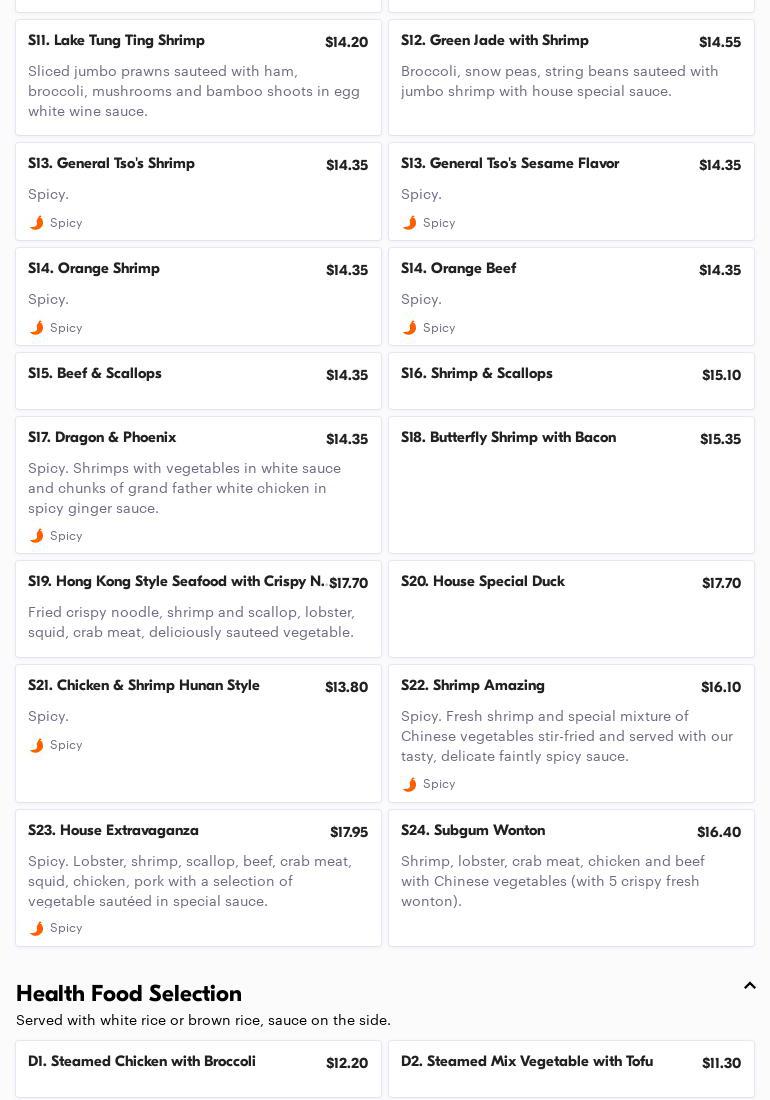Open S24. Subgum Wonton item
The width and height of the screenshot is (770, 1100).
point(571,877)
